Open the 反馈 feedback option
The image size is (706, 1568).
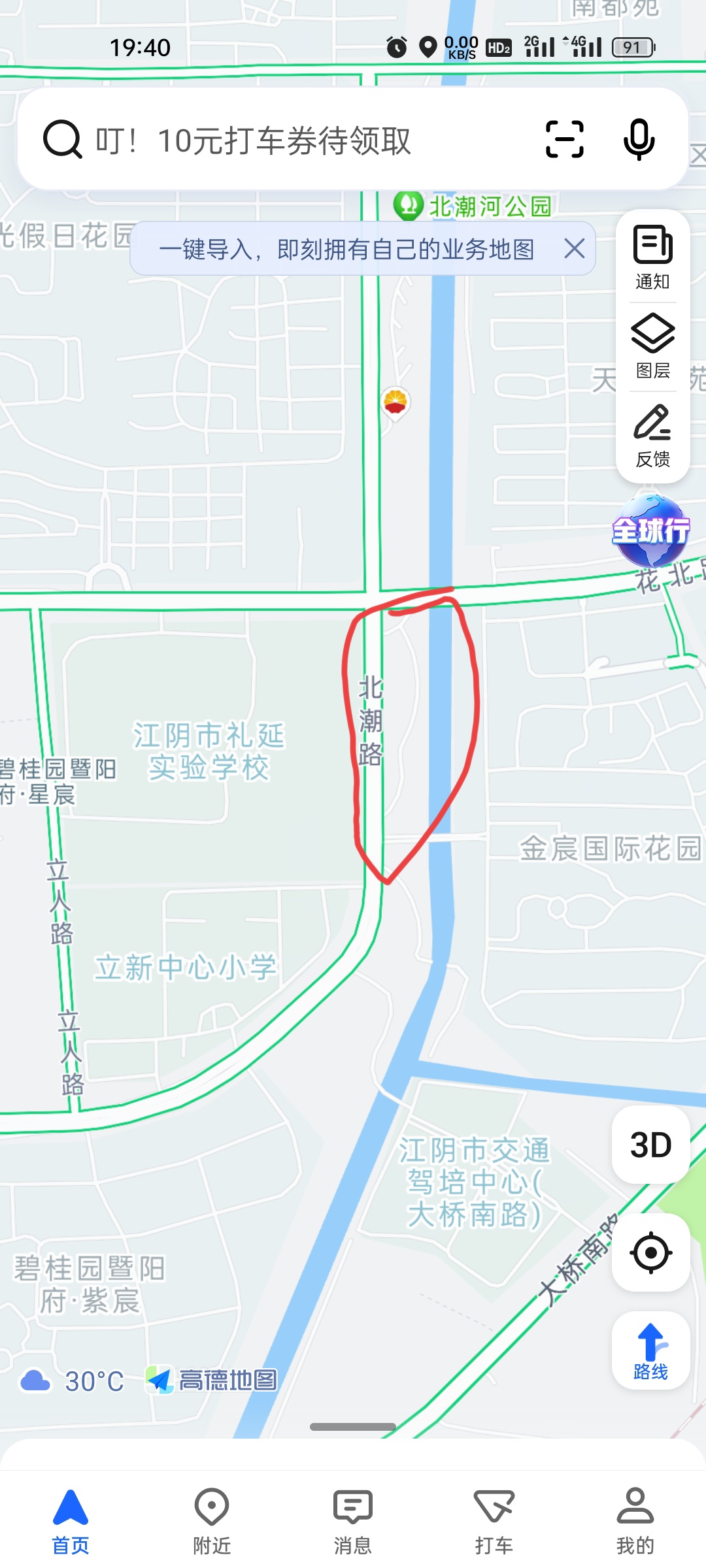click(x=652, y=435)
